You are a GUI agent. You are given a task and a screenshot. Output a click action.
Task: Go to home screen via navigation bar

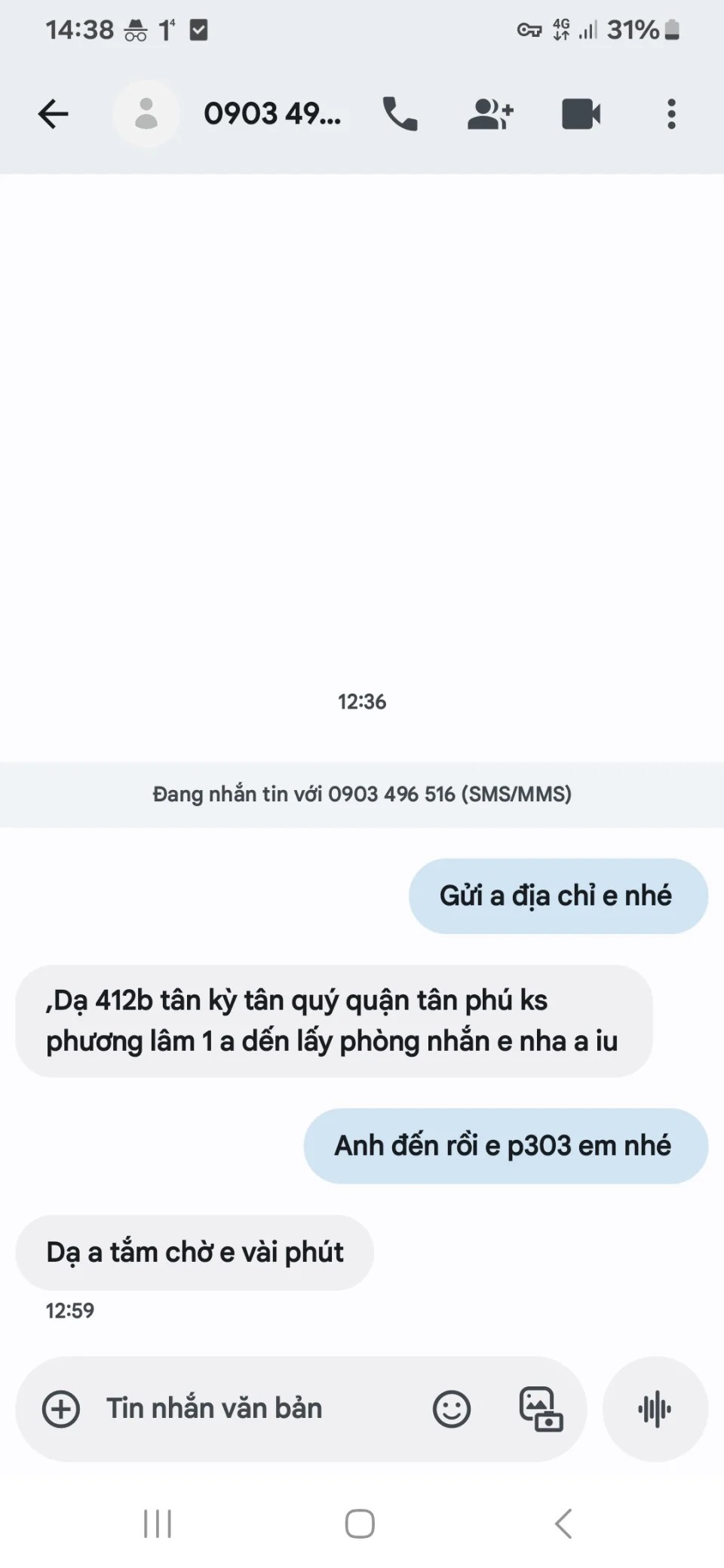pyautogui.click(x=360, y=1524)
